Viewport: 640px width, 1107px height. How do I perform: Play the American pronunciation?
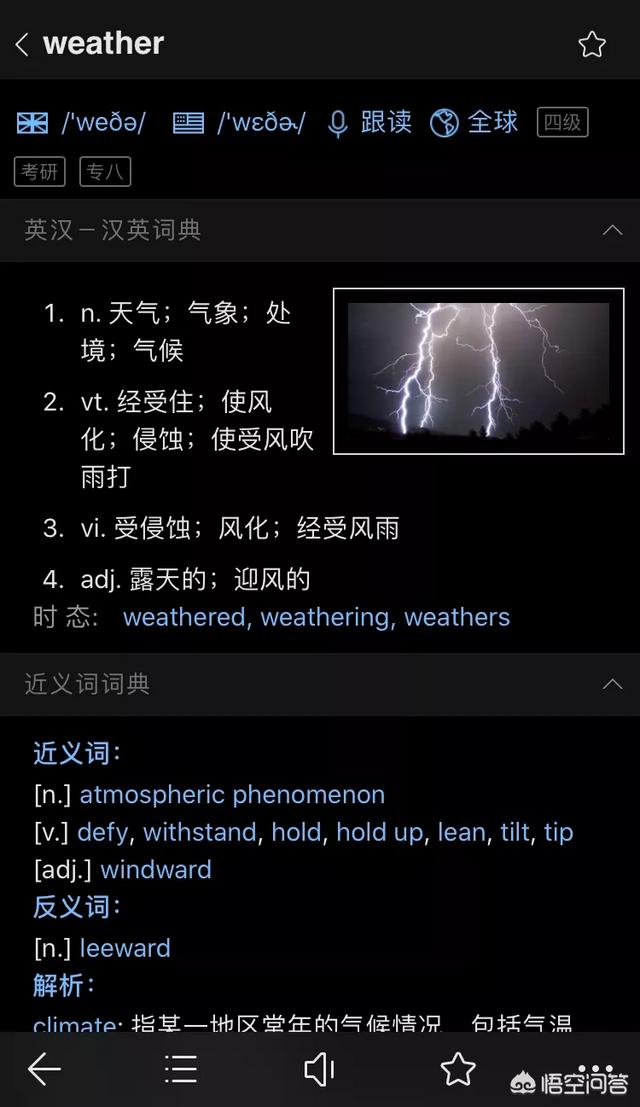[239, 123]
